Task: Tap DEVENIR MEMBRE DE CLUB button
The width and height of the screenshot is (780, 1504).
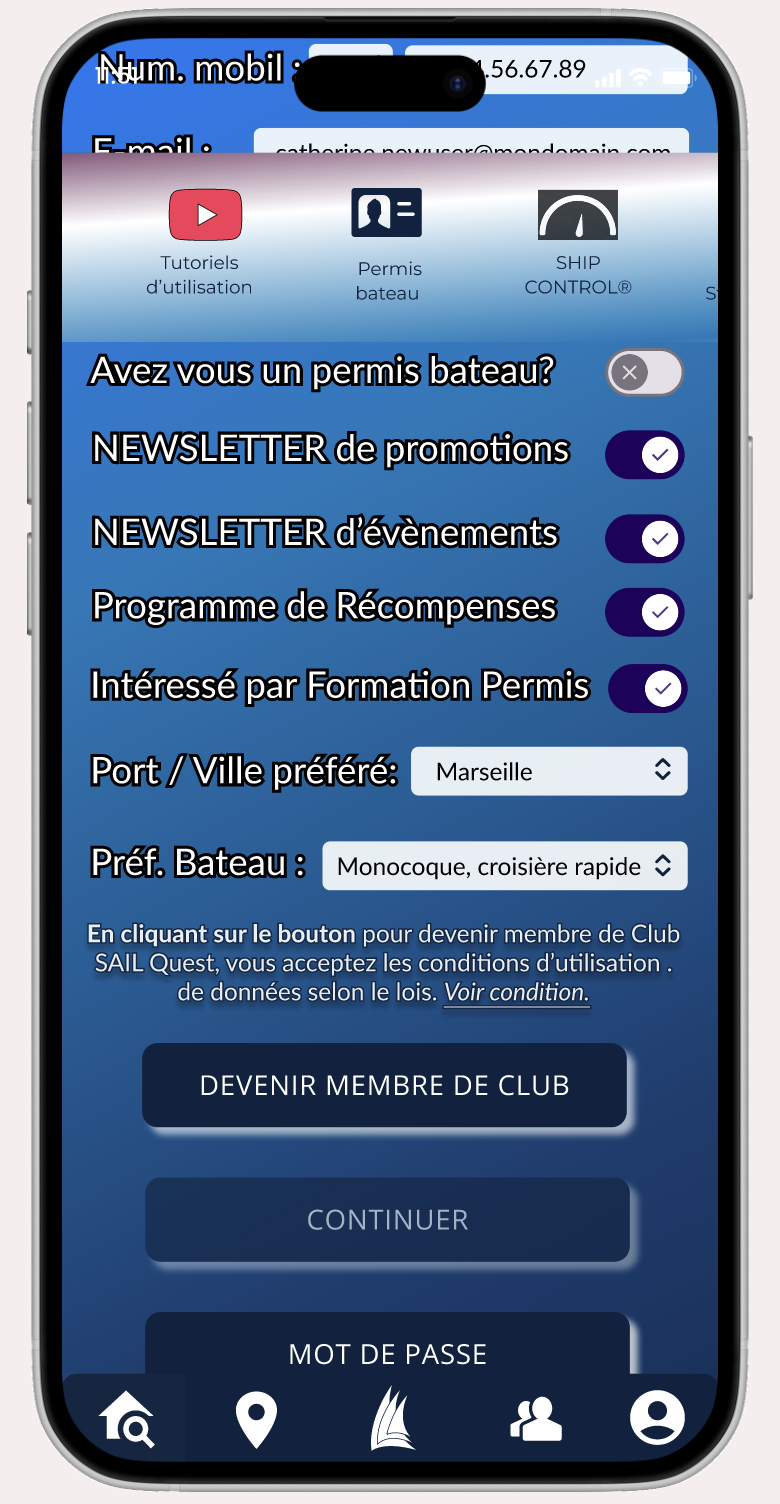Action: coord(384,1086)
